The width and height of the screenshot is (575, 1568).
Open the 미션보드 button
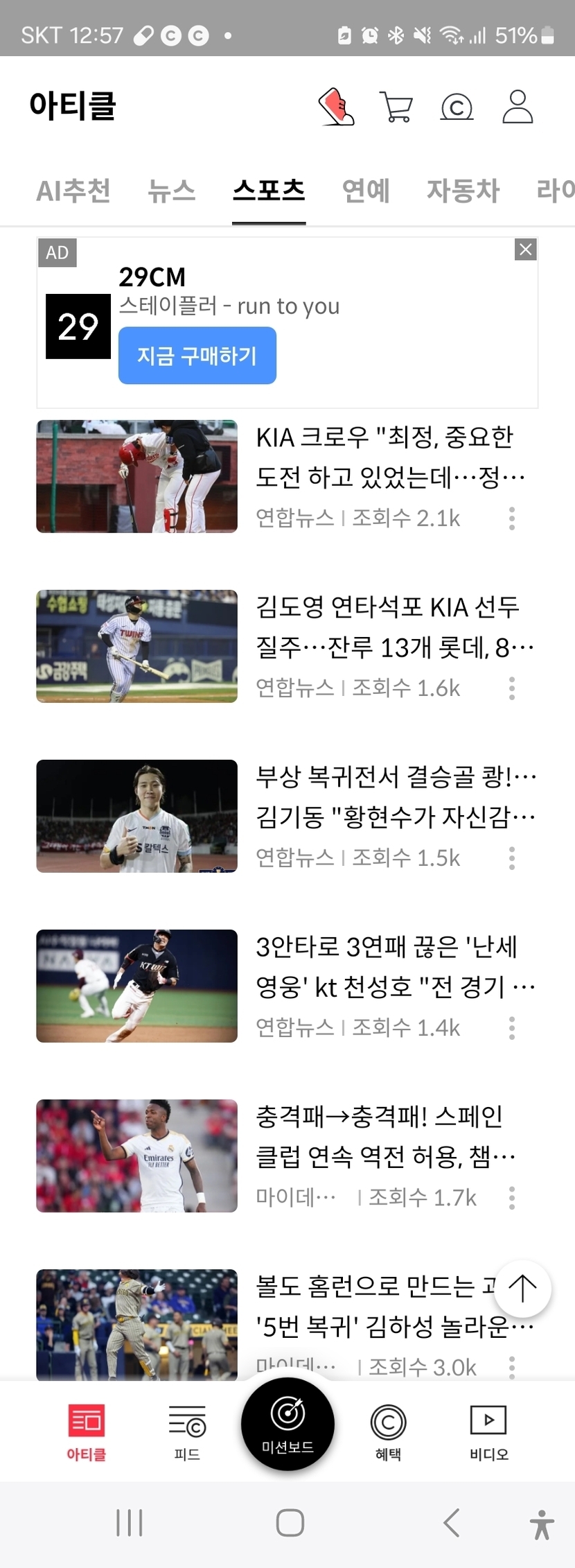point(287,1424)
